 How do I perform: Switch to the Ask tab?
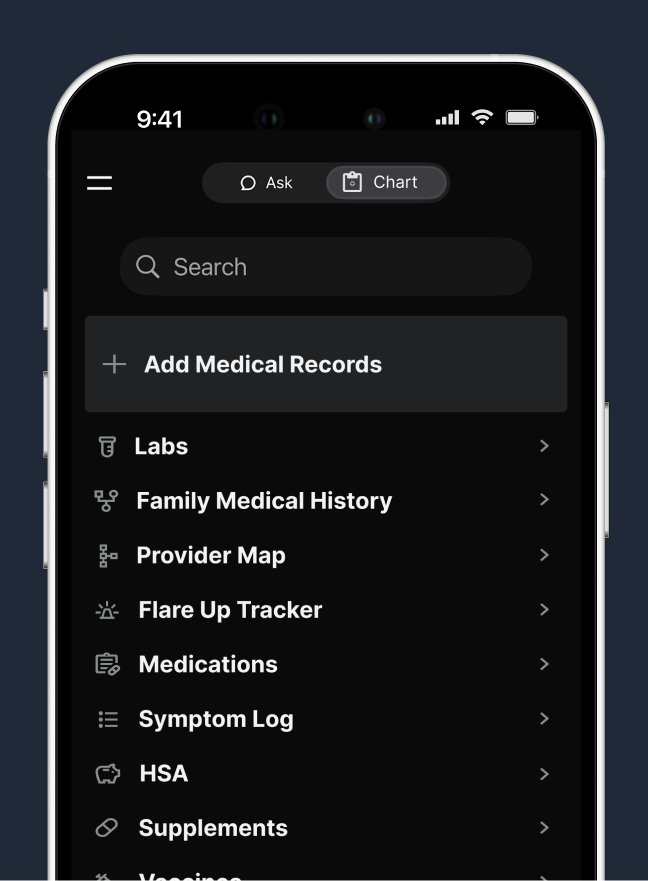(x=267, y=183)
